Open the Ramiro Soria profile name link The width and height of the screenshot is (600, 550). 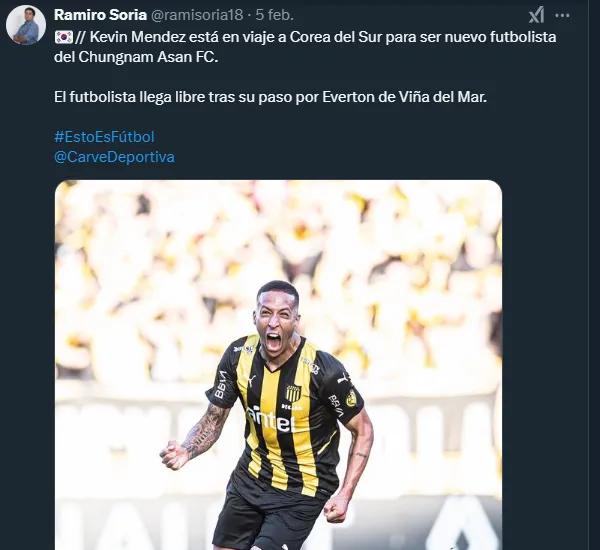(100, 15)
